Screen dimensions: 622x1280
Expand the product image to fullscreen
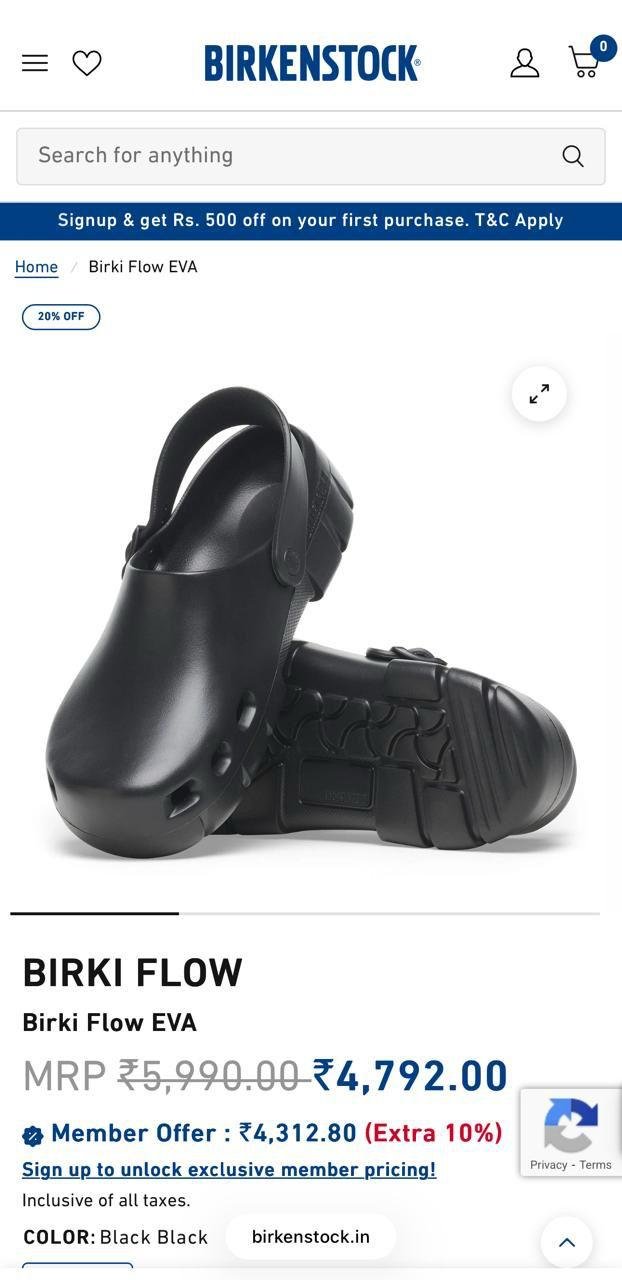(539, 394)
